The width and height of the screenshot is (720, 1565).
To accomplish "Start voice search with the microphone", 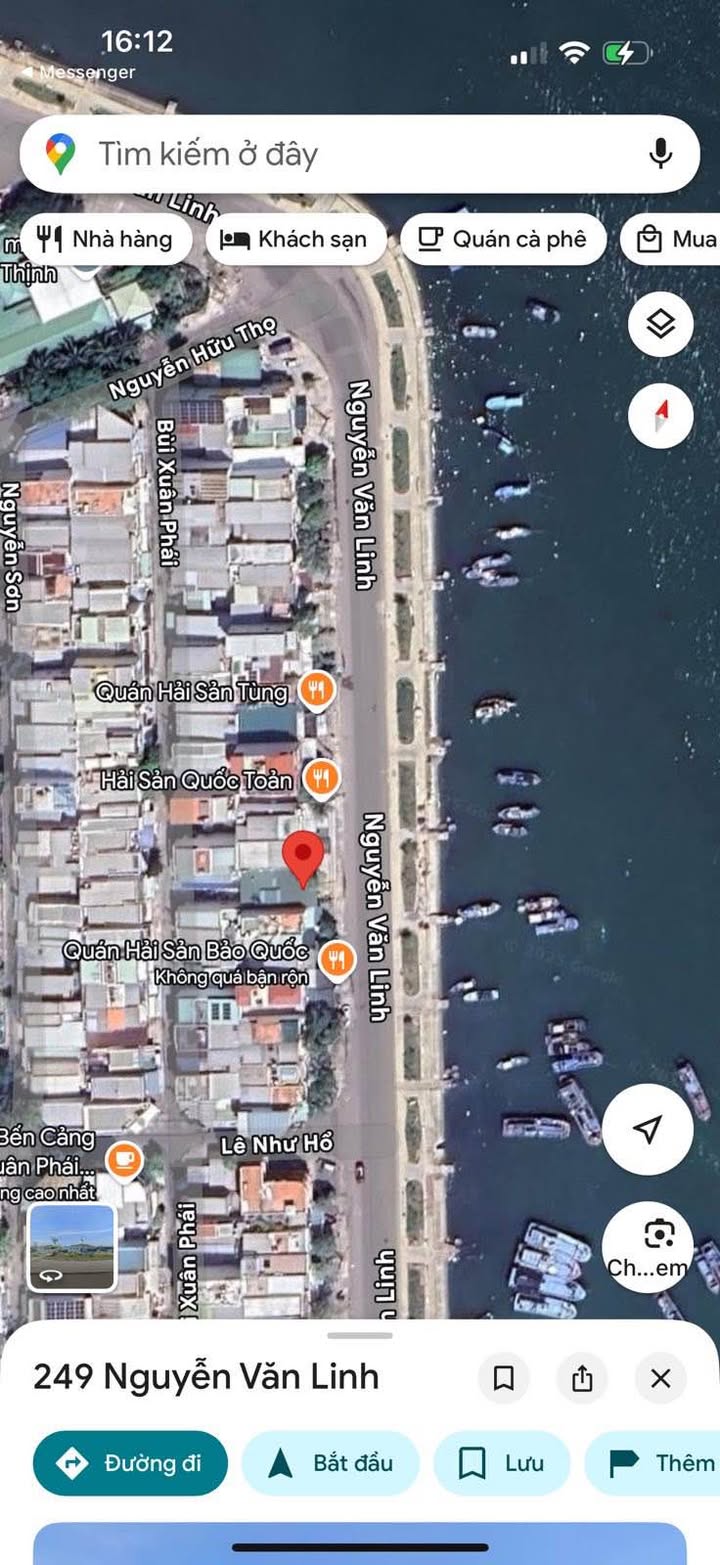I will coord(660,154).
